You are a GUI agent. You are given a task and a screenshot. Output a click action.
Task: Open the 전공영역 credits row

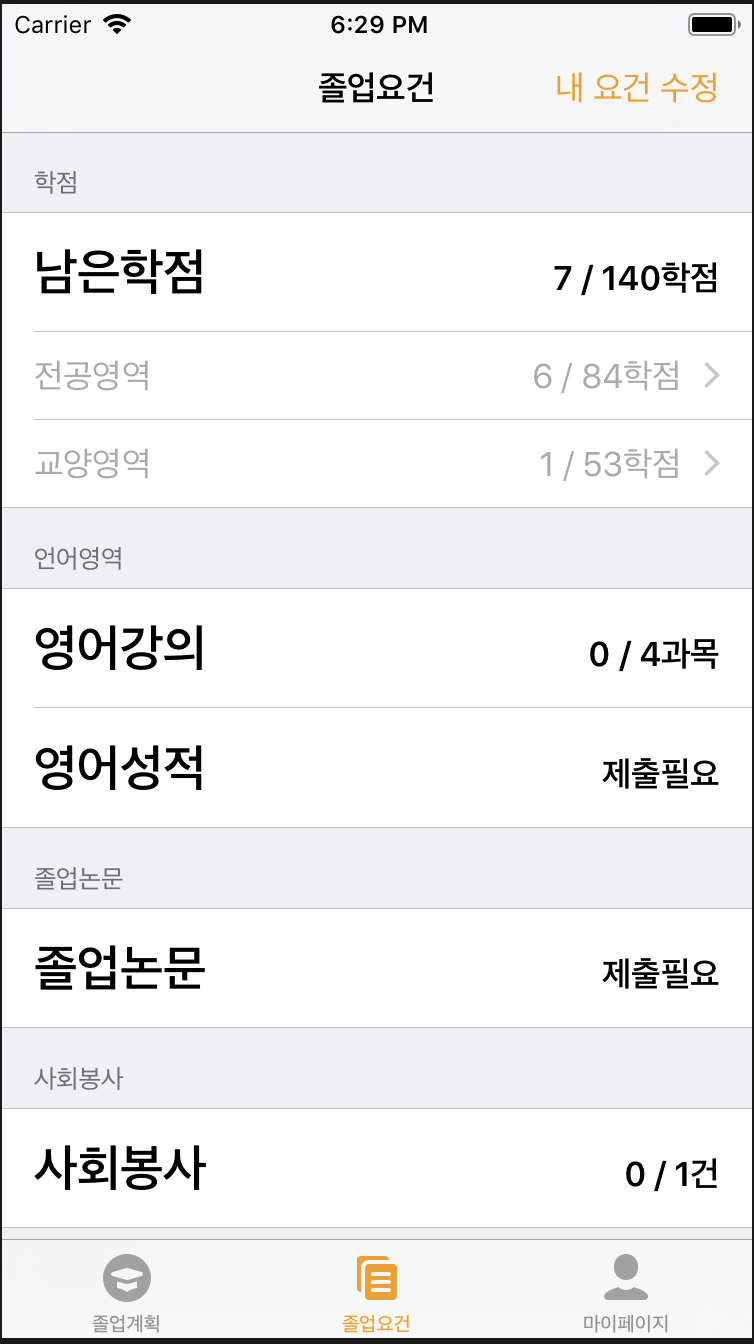[377, 376]
